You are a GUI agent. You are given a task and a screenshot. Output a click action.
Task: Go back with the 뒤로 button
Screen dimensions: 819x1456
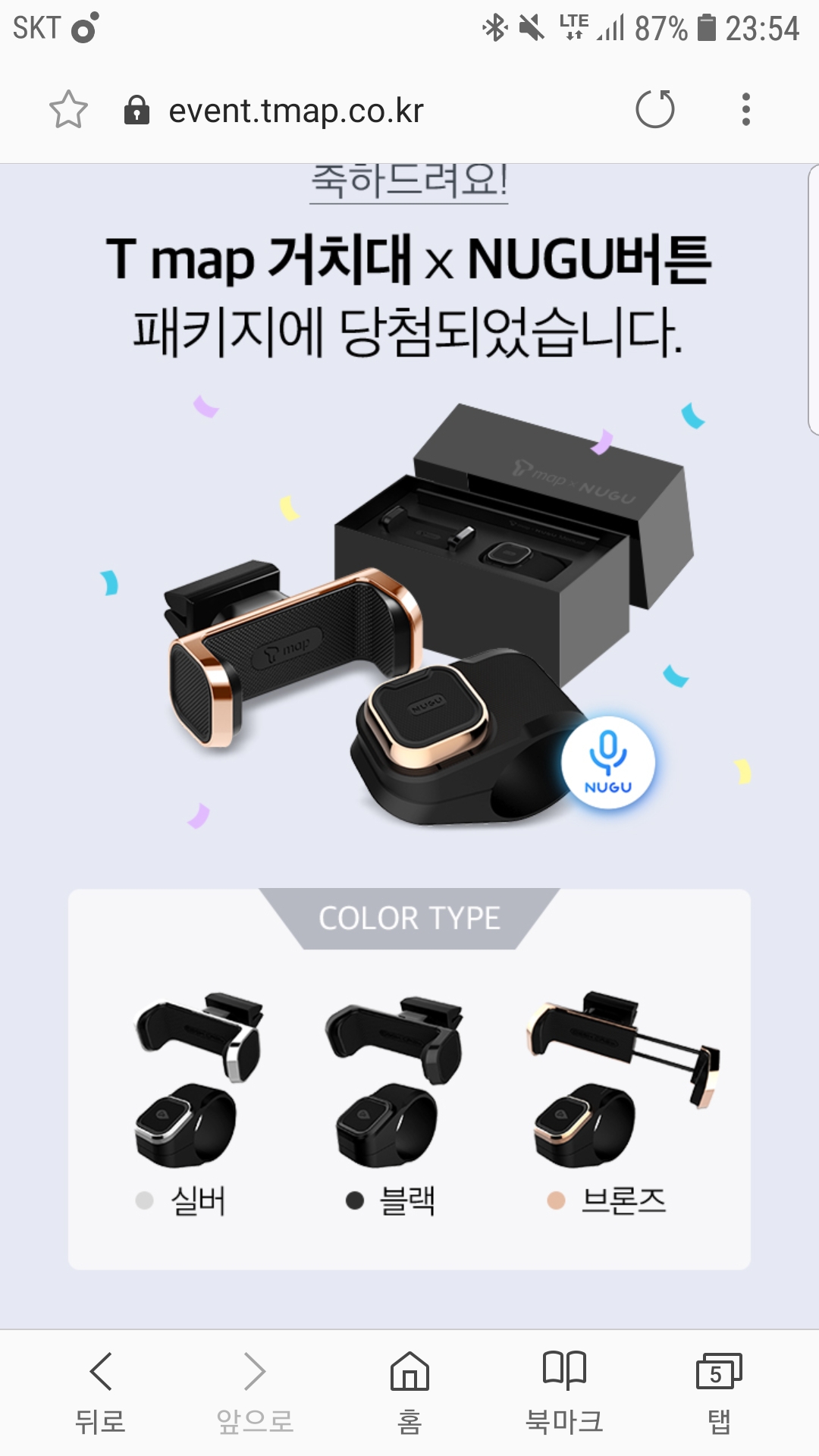100,1392
